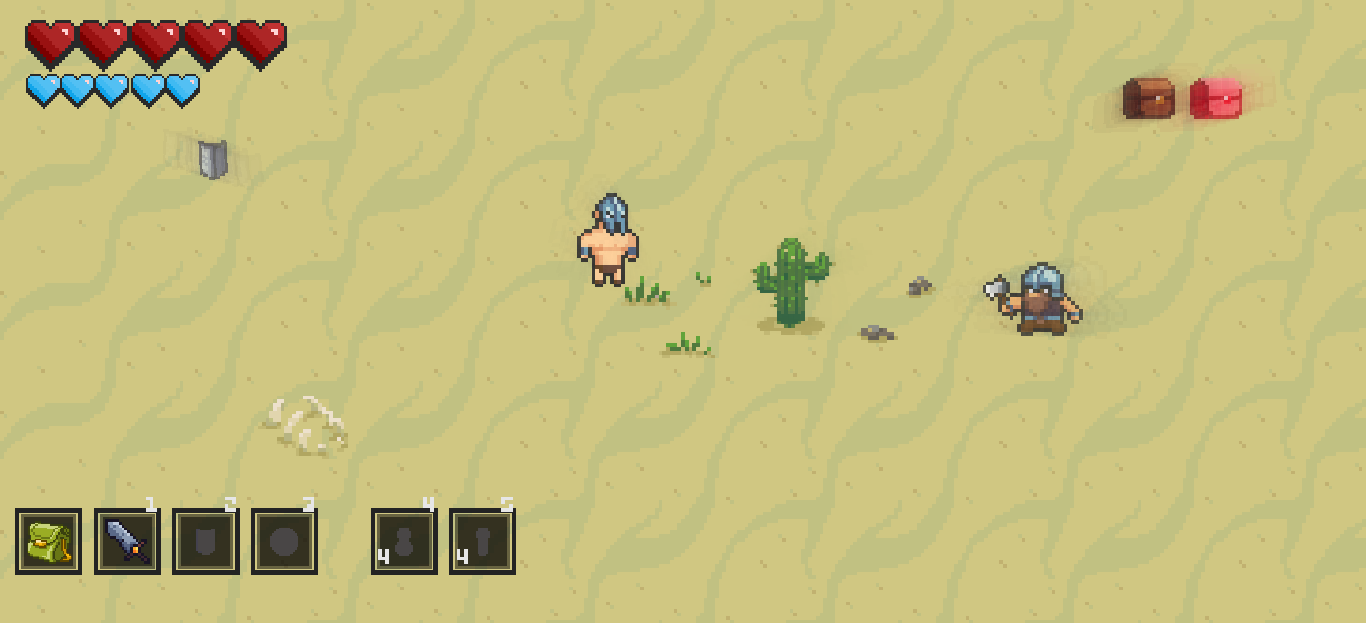The height and width of the screenshot is (623, 1366).
Task: Select the sword in slot 1
Action: 127,541
